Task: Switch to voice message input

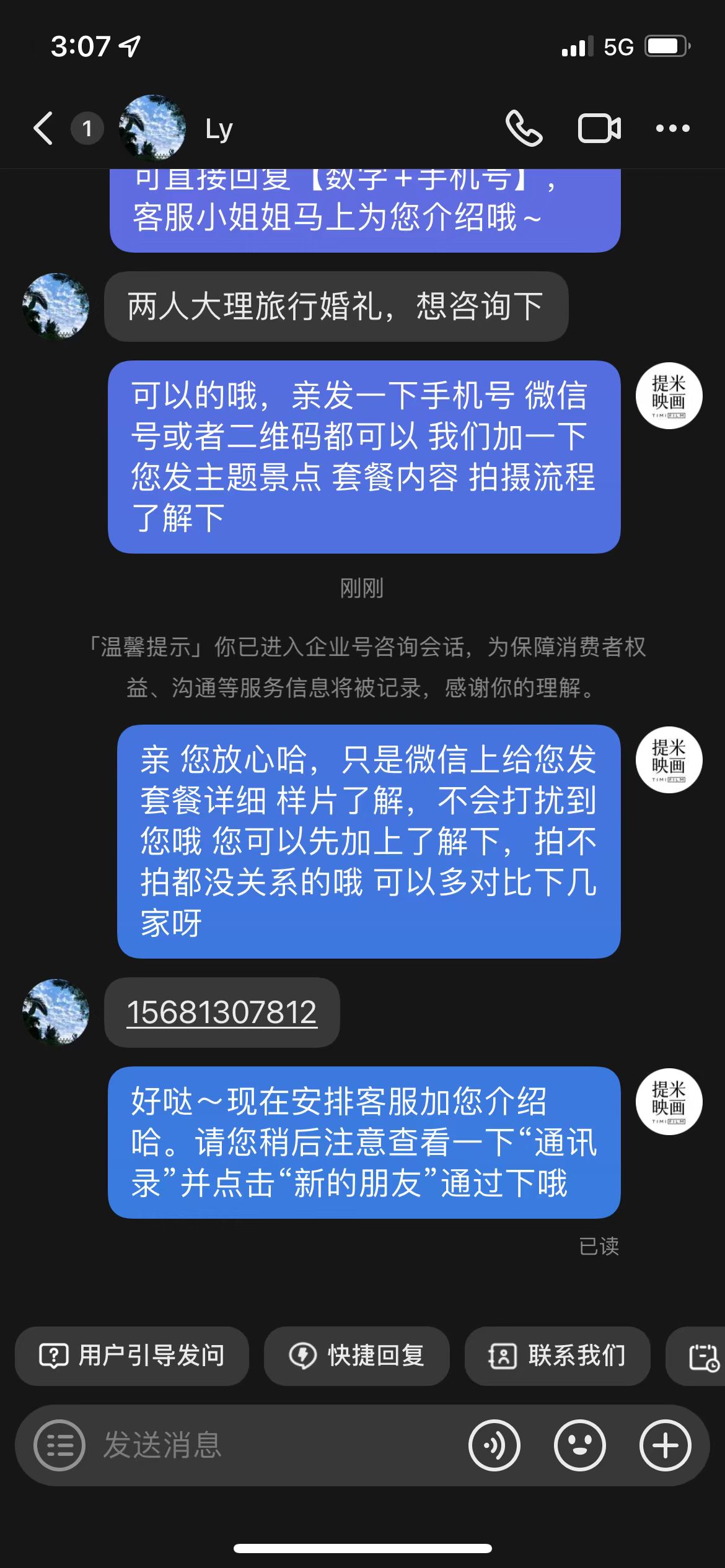Action: pos(494,1445)
